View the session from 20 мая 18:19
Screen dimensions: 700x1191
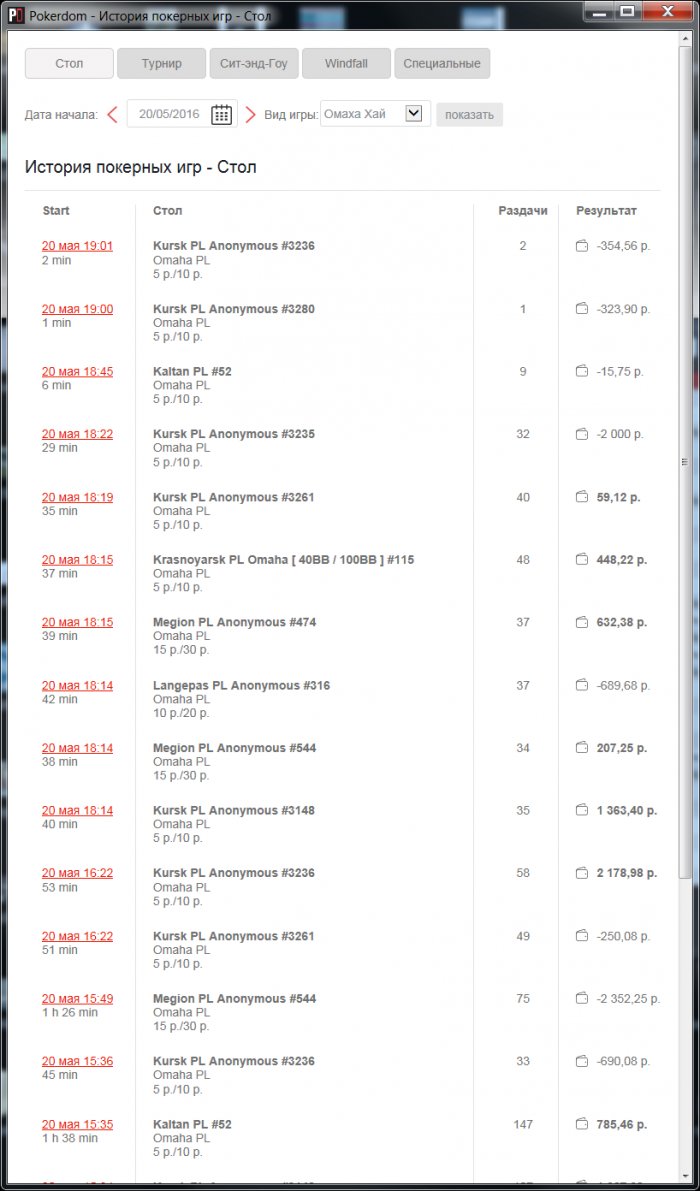77,497
